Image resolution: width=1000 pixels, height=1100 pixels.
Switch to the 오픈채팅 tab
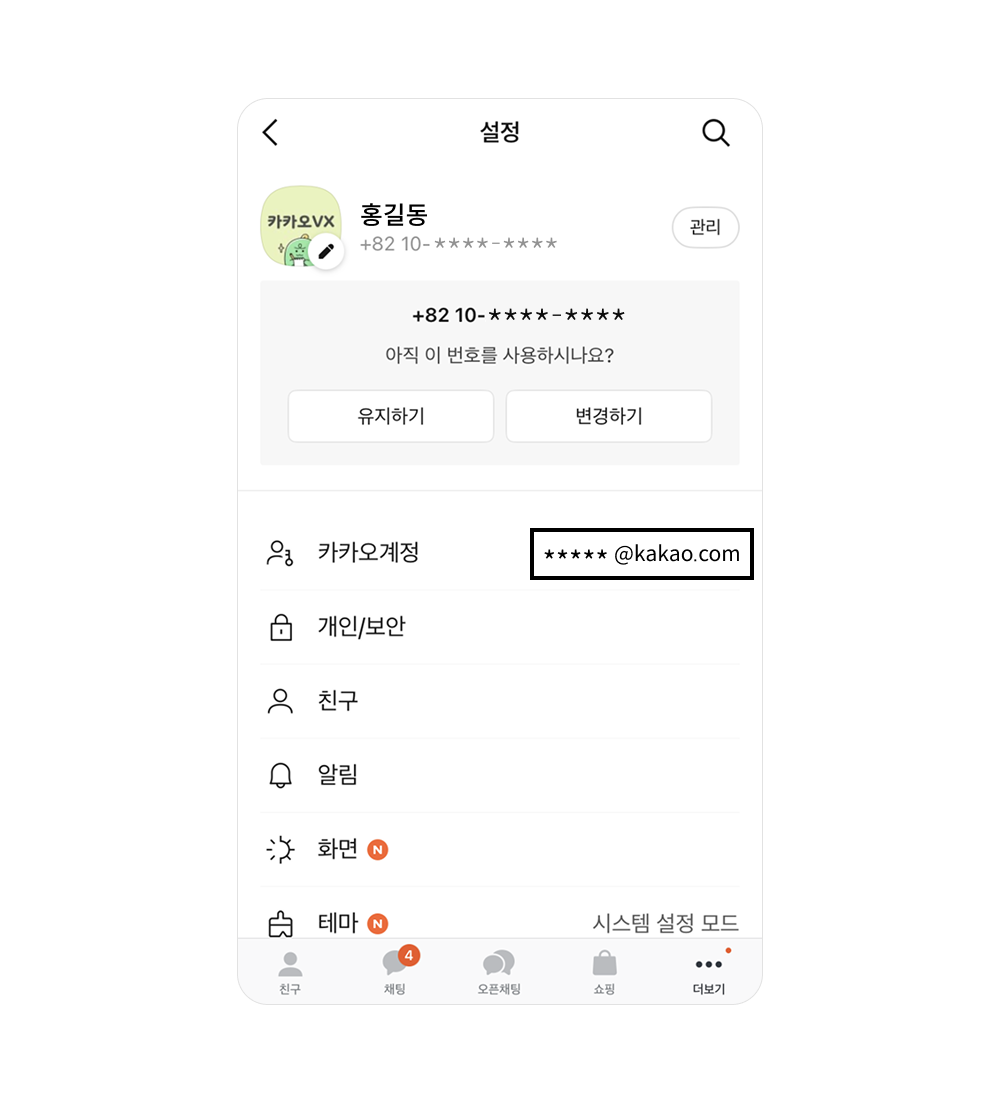[x=499, y=973]
